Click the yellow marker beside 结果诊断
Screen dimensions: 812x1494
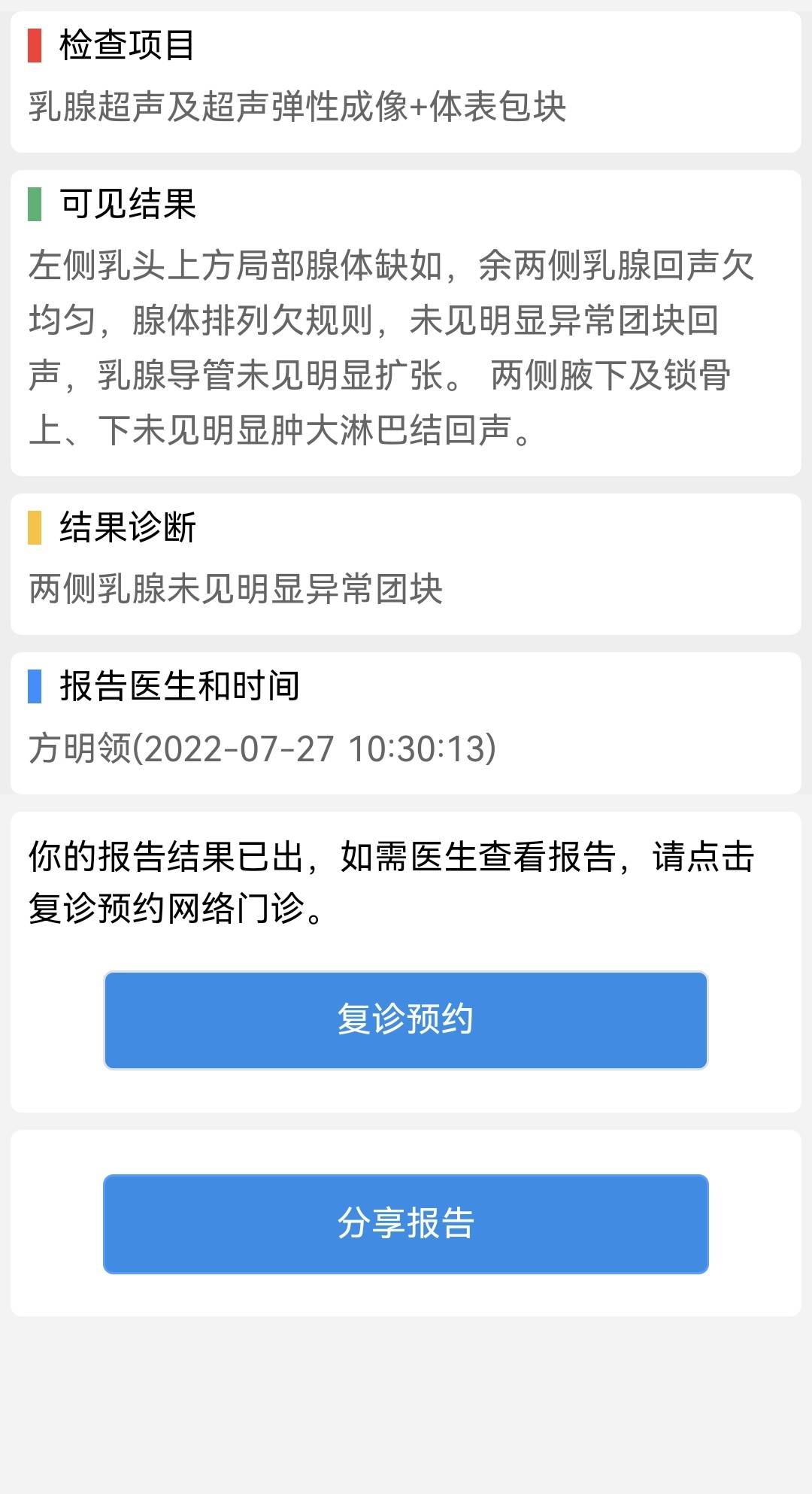(x=33, y=527)
